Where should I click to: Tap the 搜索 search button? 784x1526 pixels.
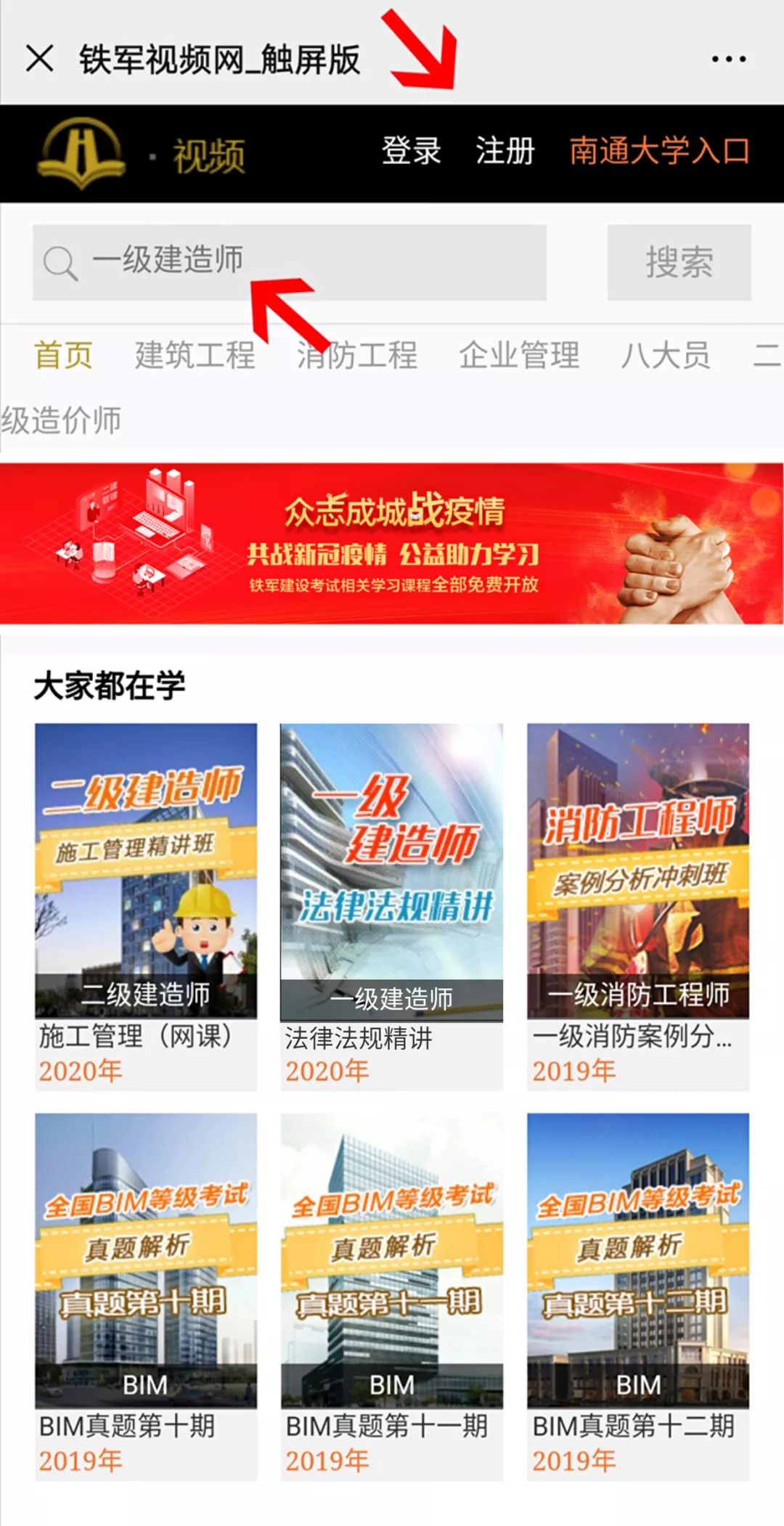[x=679, y=262]
